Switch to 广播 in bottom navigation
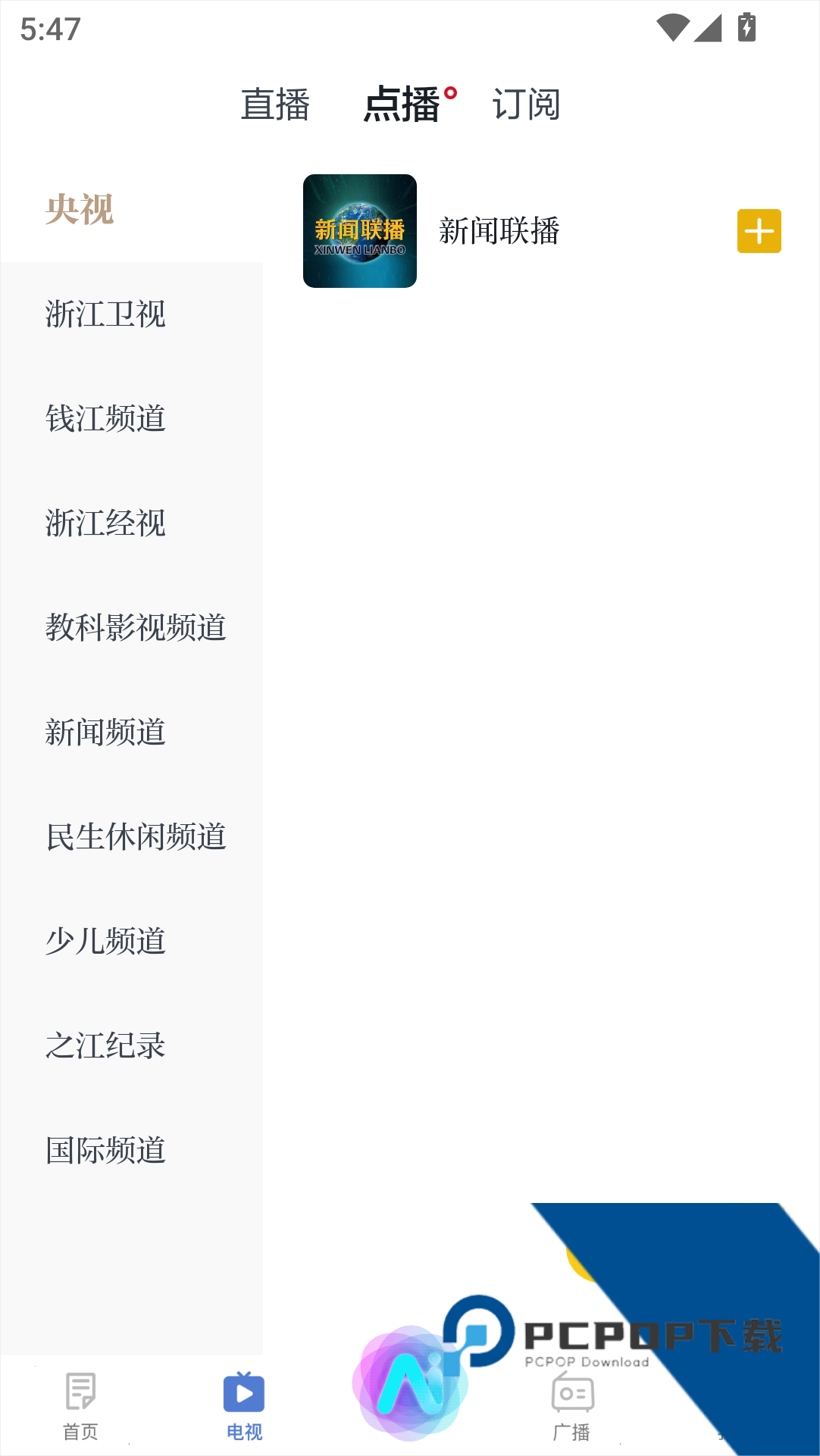The width and height of the screenshot is (820, 1456). pyautogui.click(x=572, y=1406)
